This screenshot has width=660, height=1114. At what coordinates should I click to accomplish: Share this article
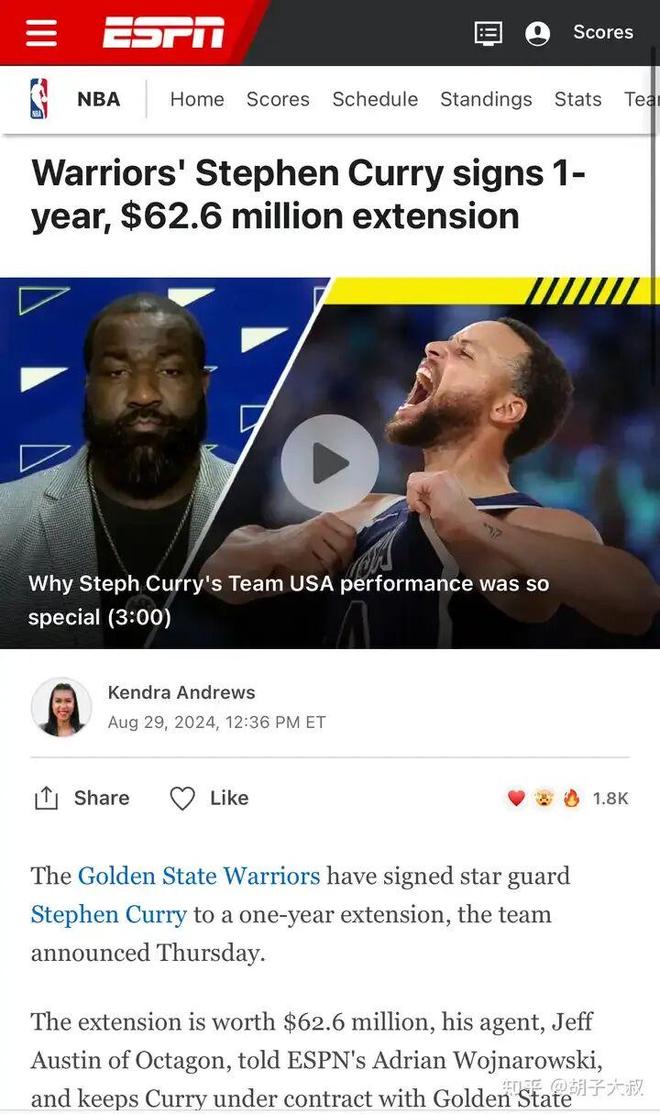82,798
